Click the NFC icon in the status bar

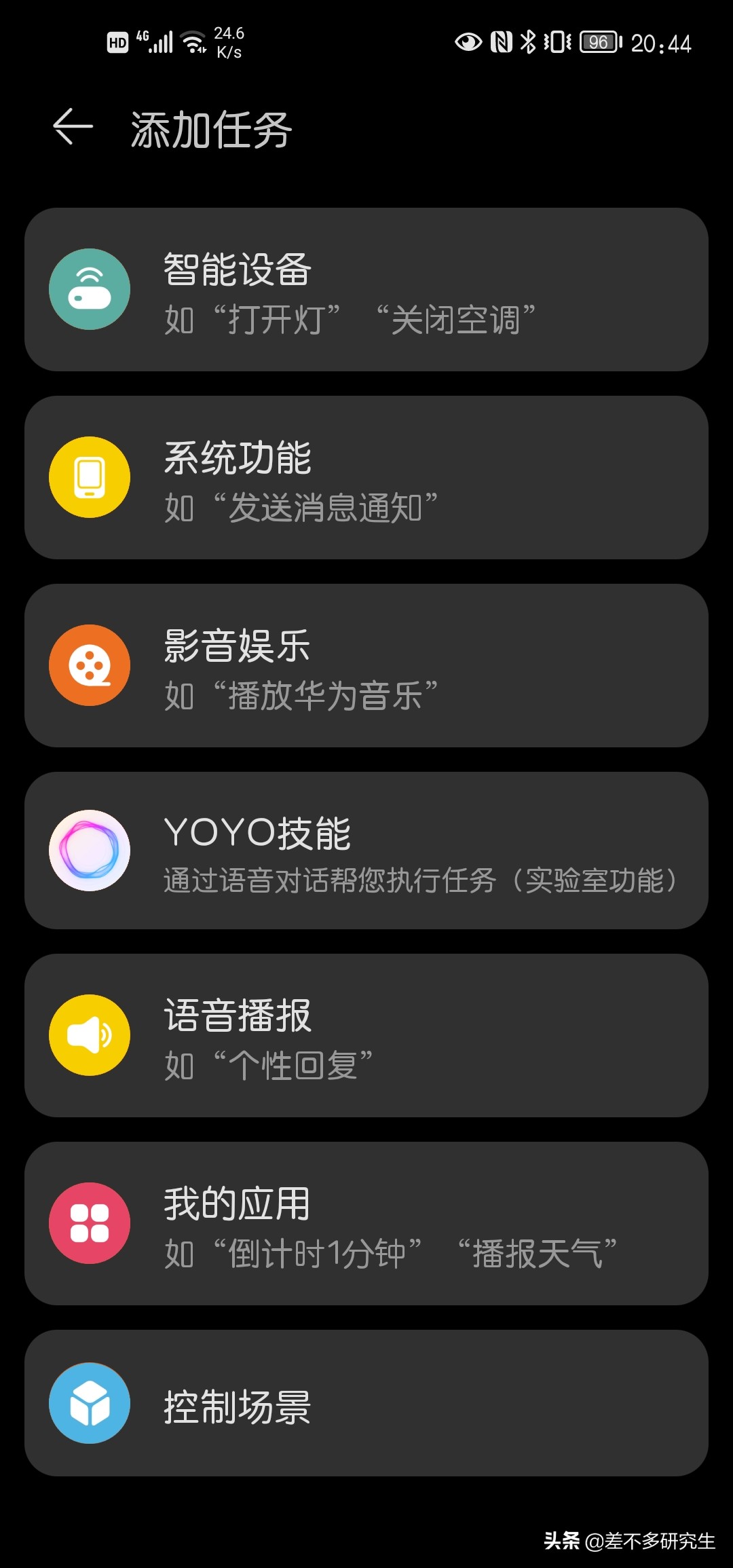click(x=503, y=43)
